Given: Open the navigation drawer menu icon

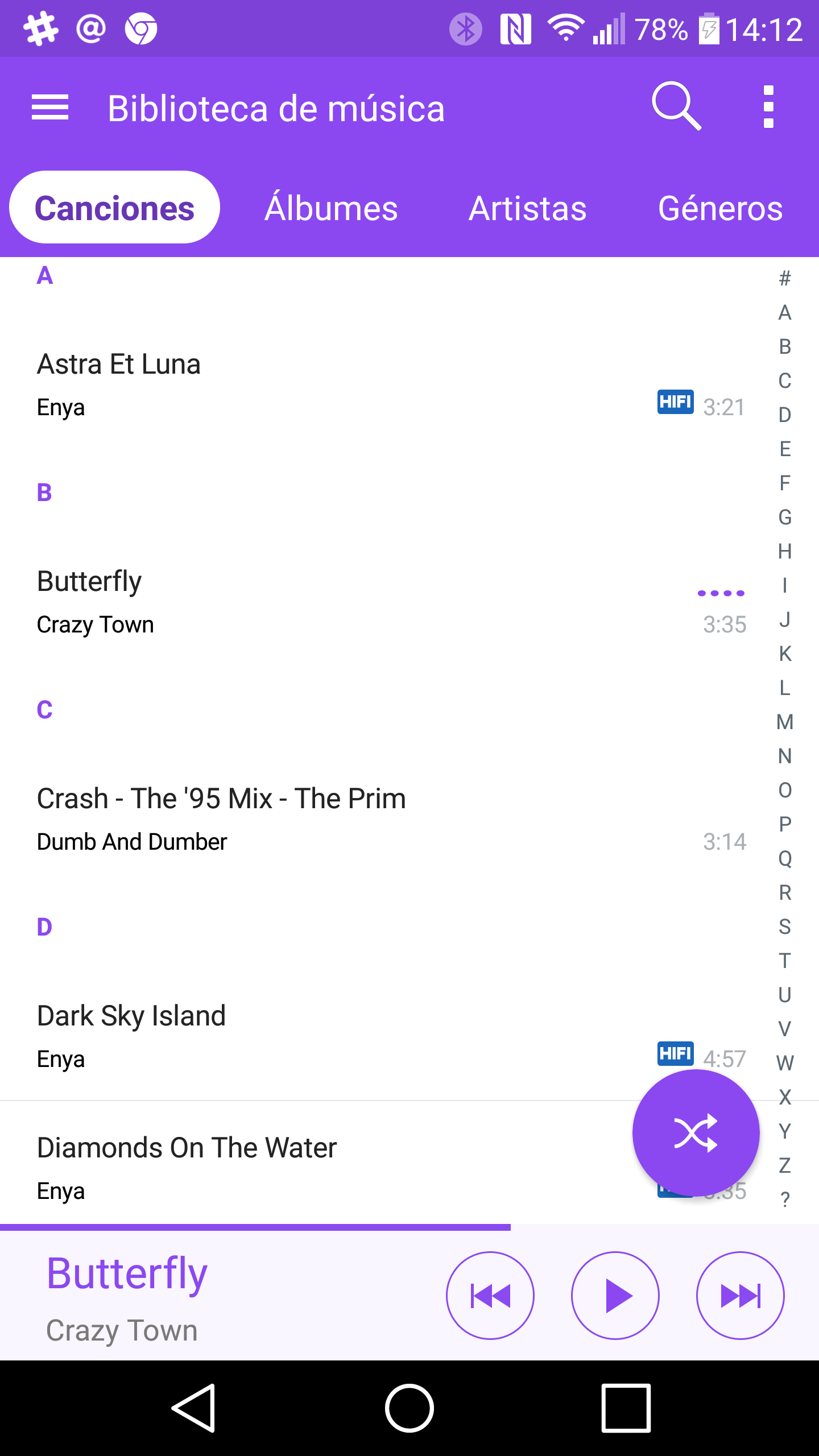Looking at the screenshot, I should click(50, 108).
